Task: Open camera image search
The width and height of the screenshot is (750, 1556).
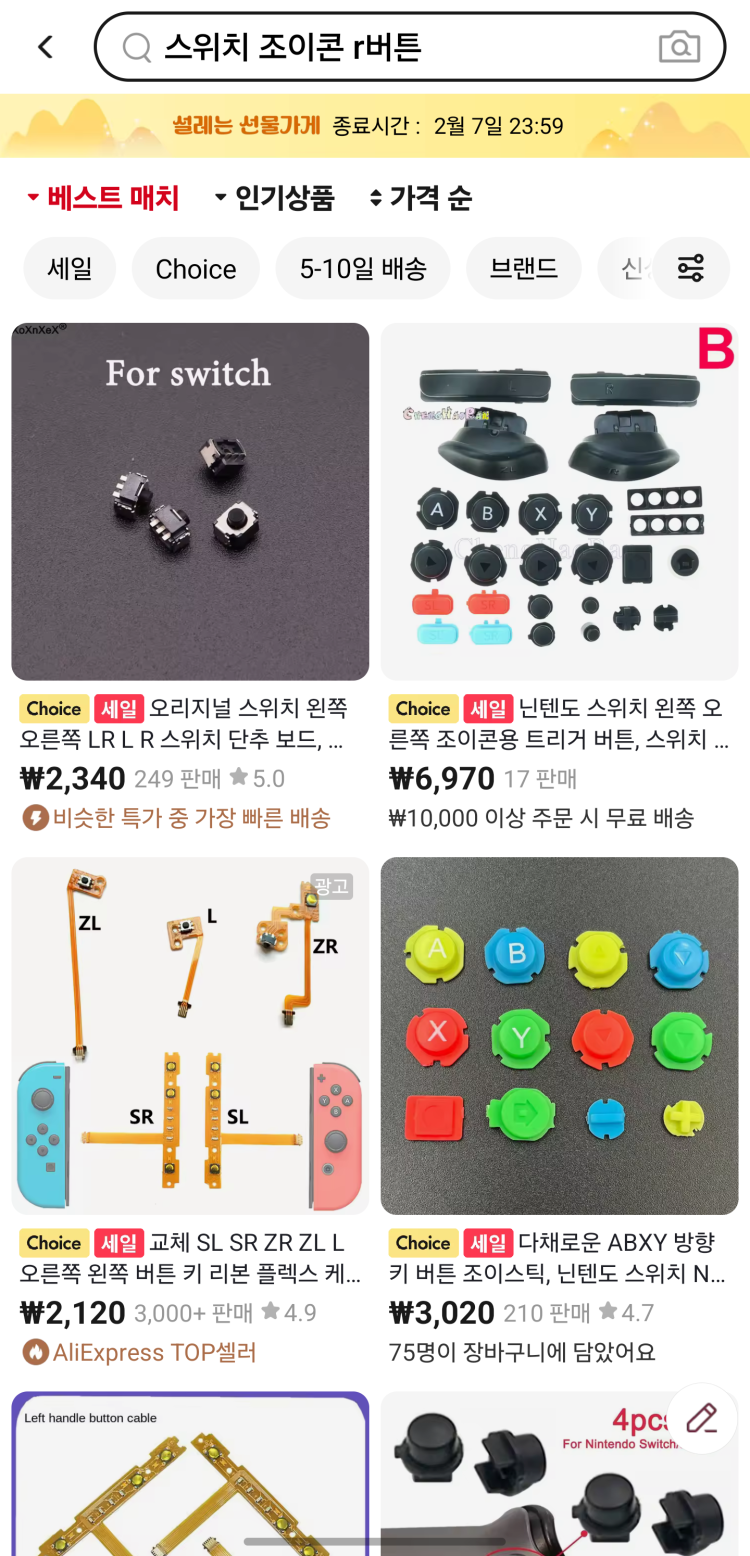Action: coord(679,47)
